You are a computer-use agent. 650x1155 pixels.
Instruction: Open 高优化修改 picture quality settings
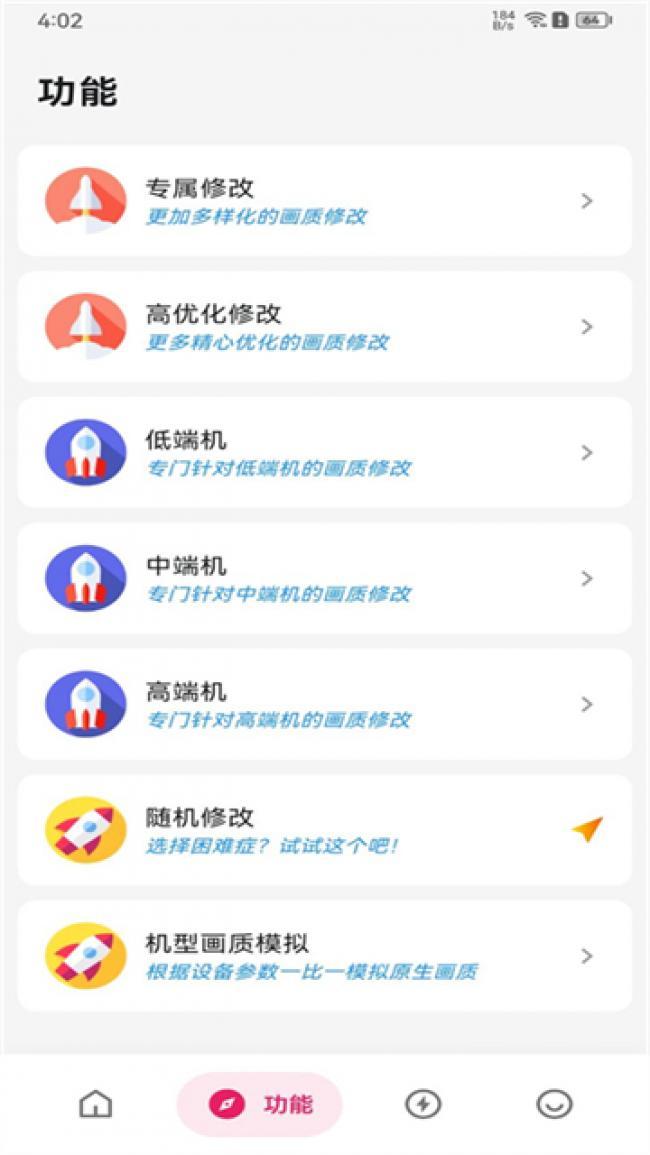point(324,327)
